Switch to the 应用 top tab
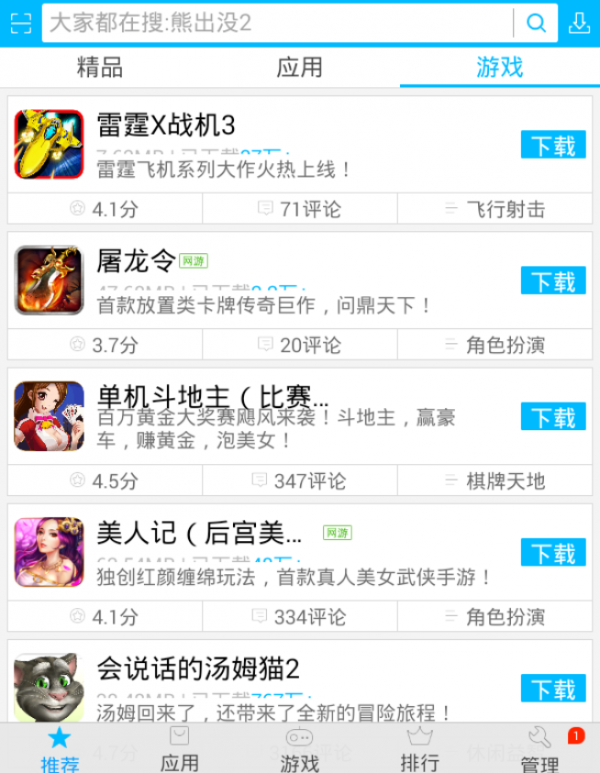The height and width of the screenshot is (773, 600). click(x=300, y=67)
